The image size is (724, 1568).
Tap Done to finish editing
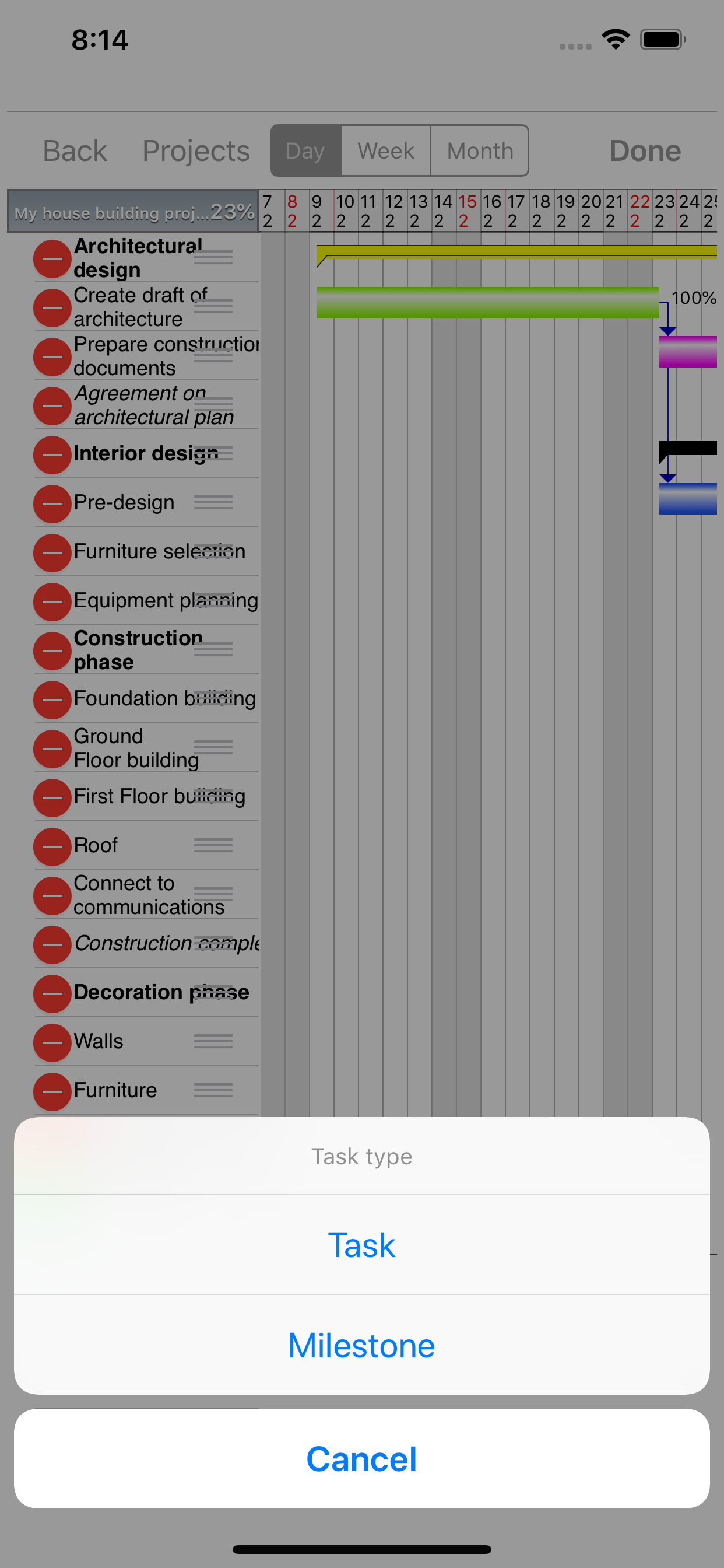645,150
